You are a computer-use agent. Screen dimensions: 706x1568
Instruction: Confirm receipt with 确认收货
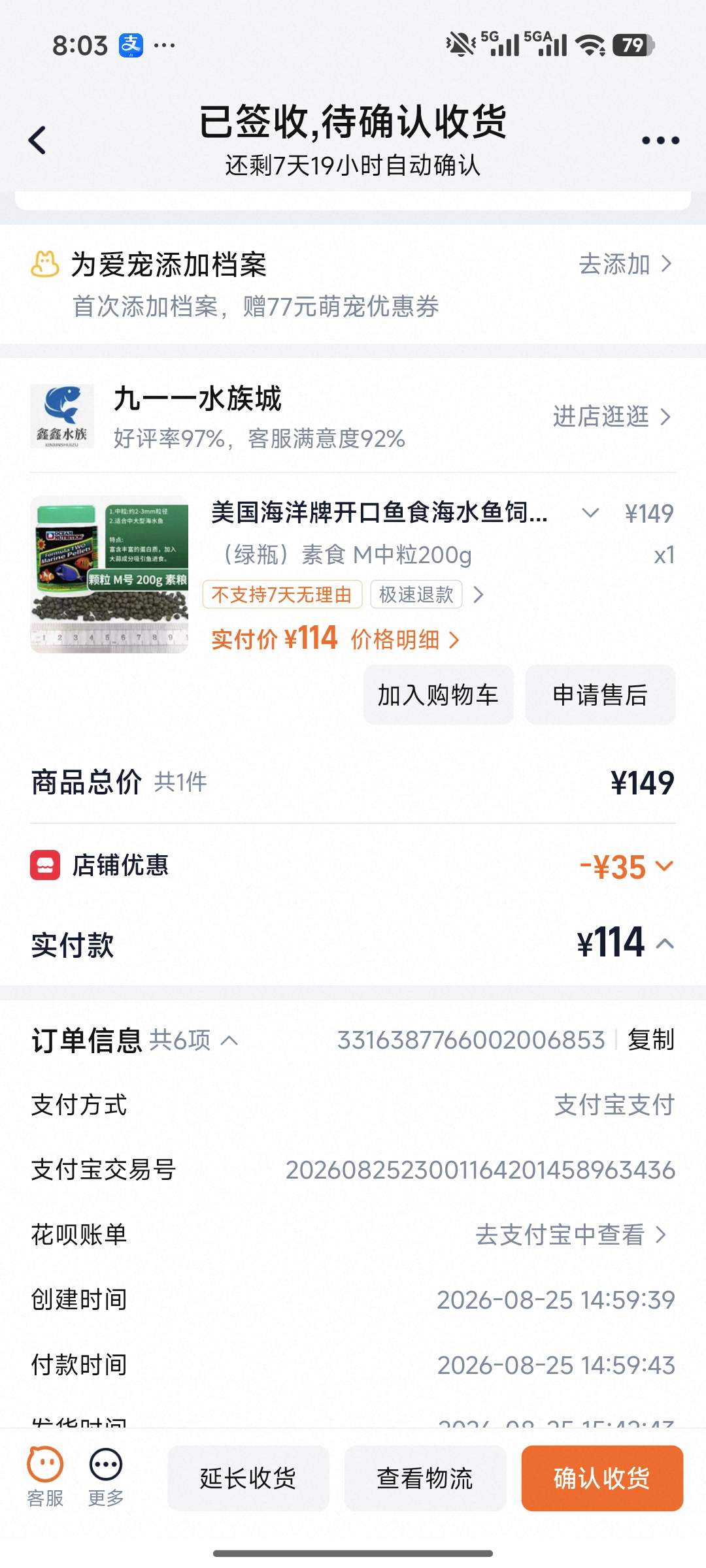coord(602,1478)
